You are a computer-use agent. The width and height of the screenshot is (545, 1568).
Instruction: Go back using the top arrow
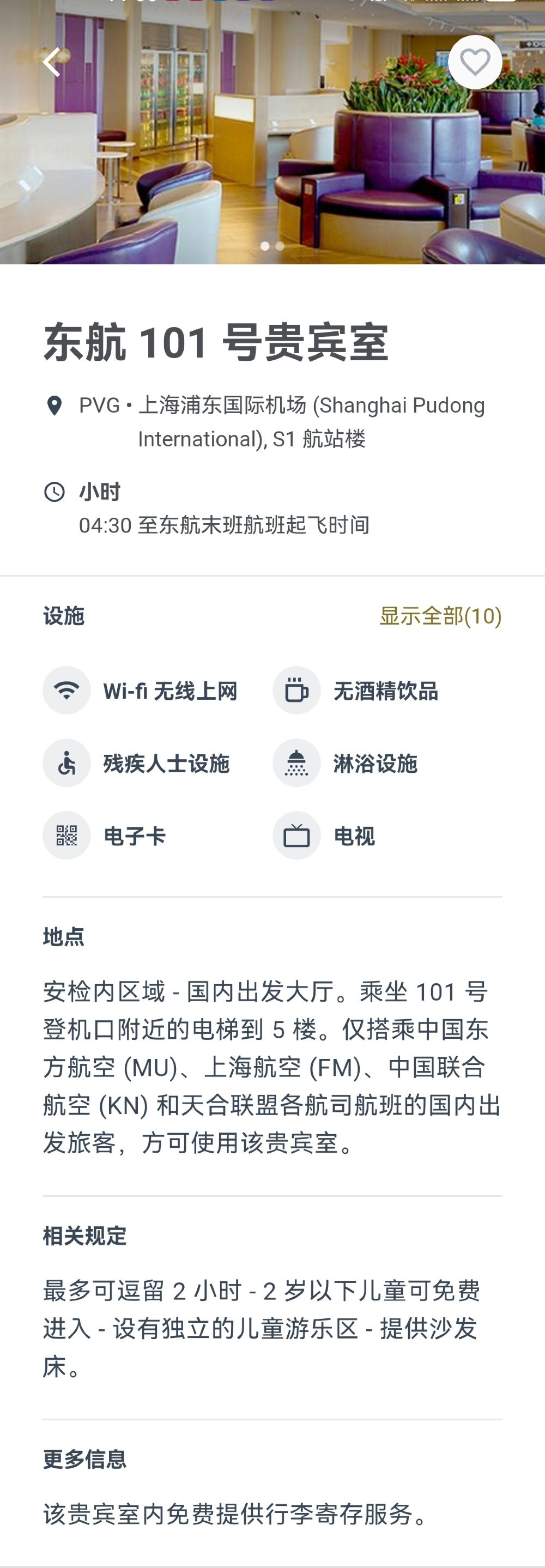[52, 62]
